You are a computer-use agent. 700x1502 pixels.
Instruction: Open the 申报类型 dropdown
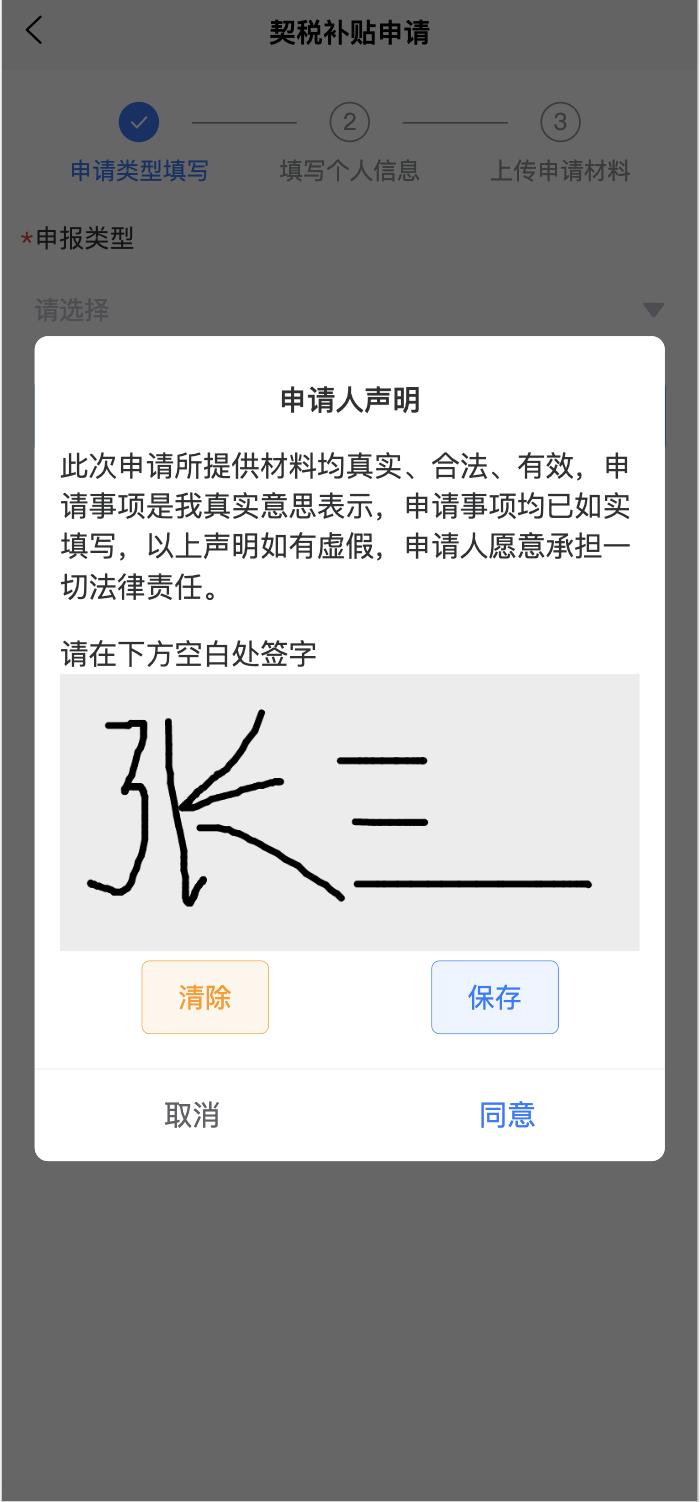[x=350, y=310]
